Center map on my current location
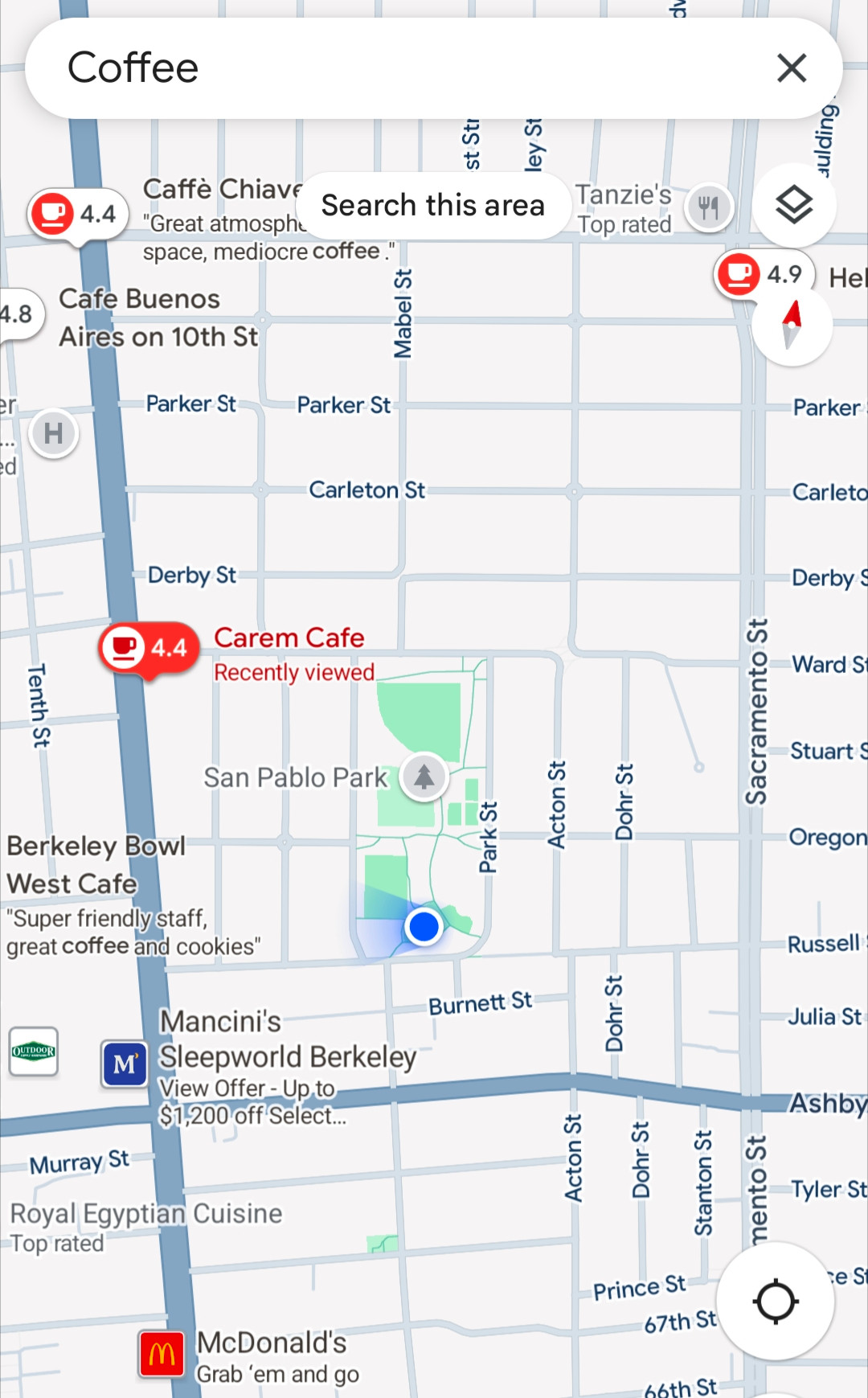Image resolution: width=868 pixels, height=1398 pixels. (x=776, y=1301)
